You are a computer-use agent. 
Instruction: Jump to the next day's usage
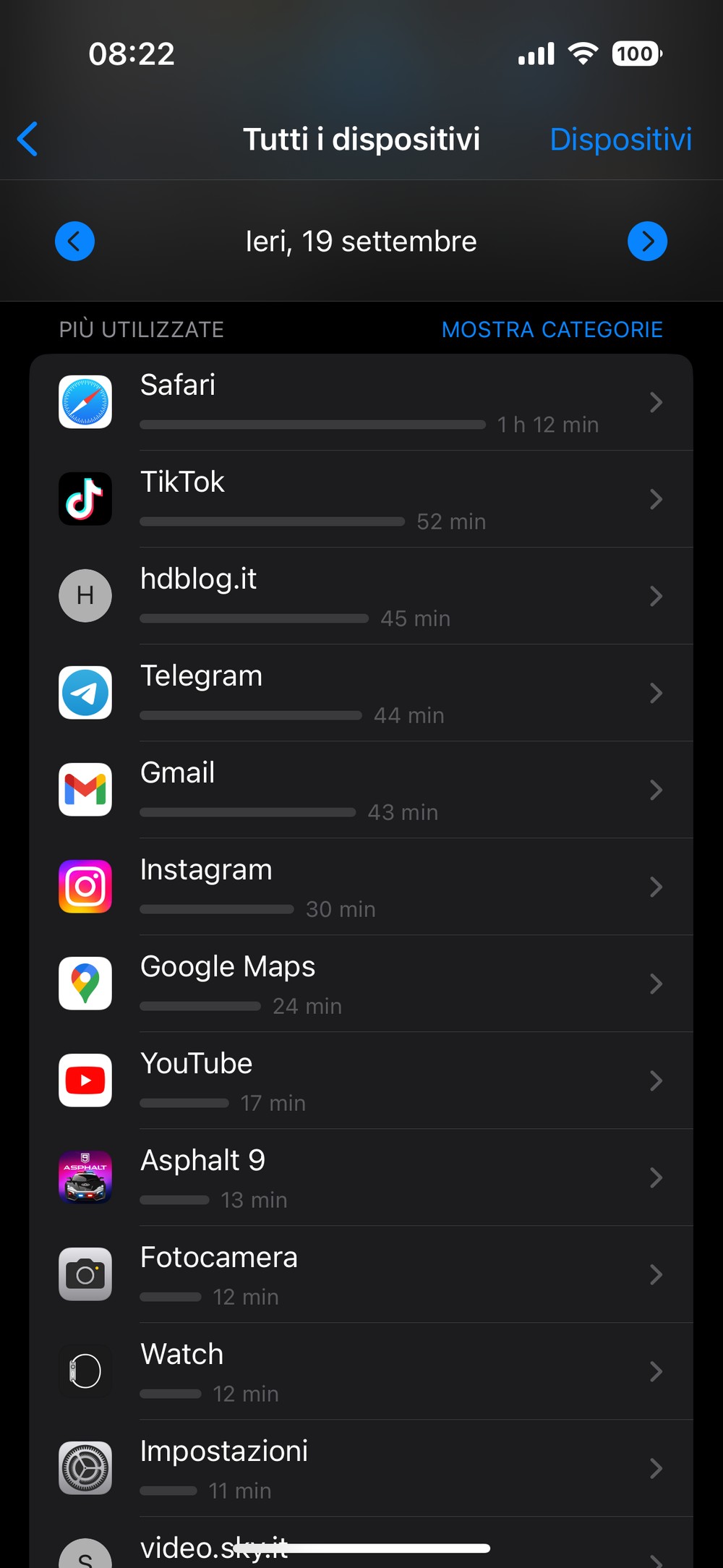point(647,241)
